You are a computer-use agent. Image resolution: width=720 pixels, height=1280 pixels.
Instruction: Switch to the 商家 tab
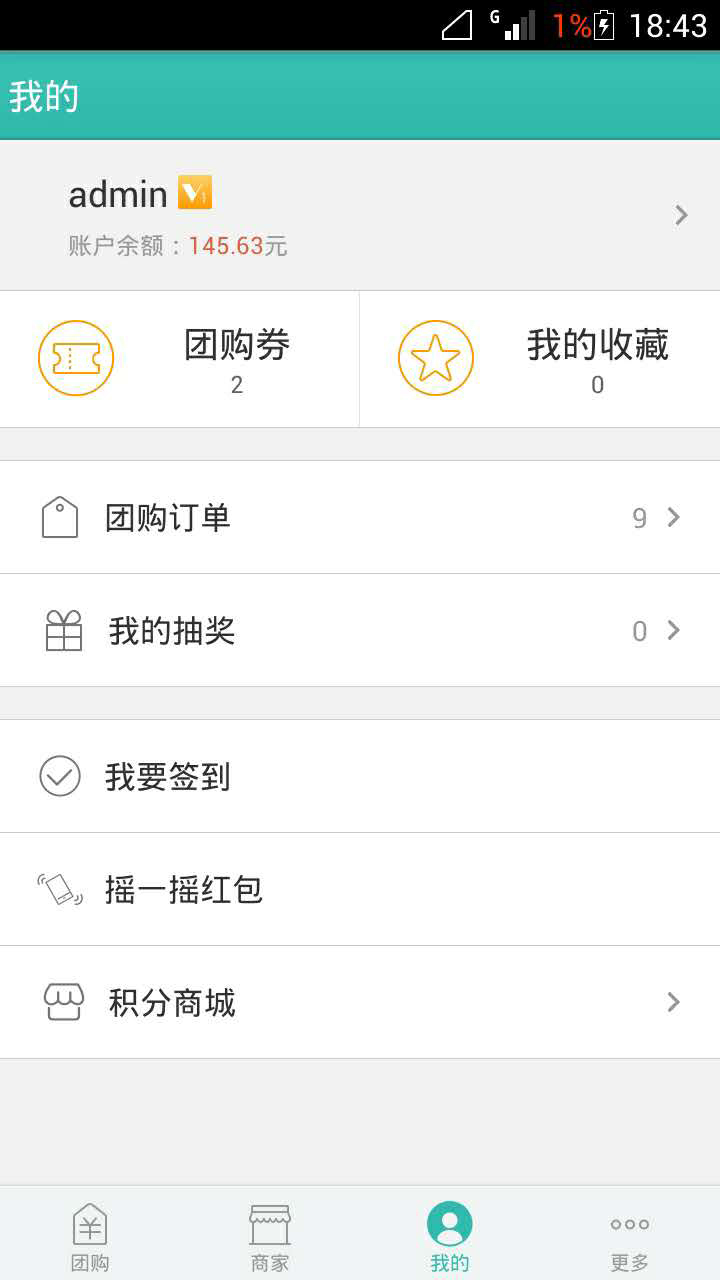[270, 1236]
